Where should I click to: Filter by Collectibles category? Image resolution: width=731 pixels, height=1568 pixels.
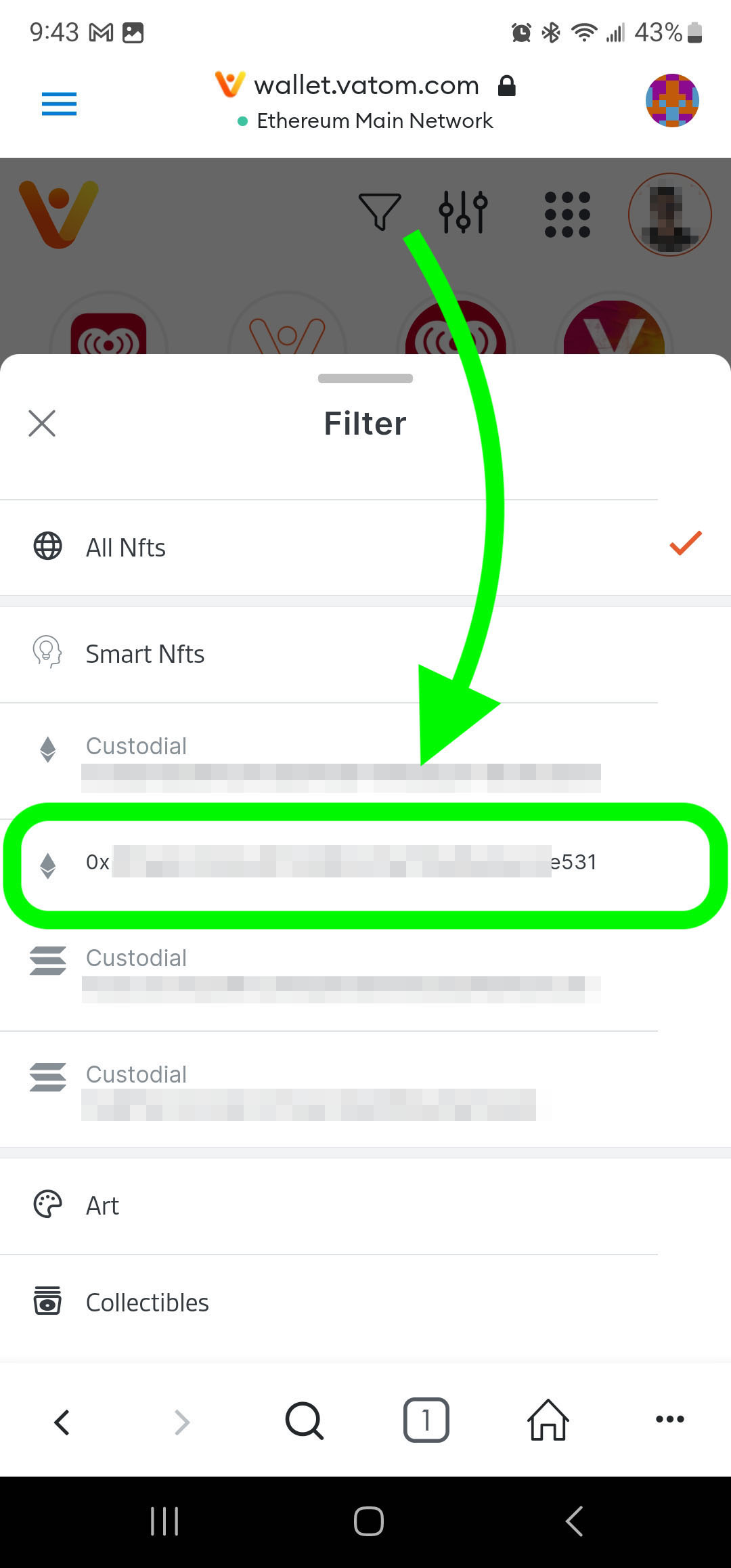click(x=365, y=1302)
